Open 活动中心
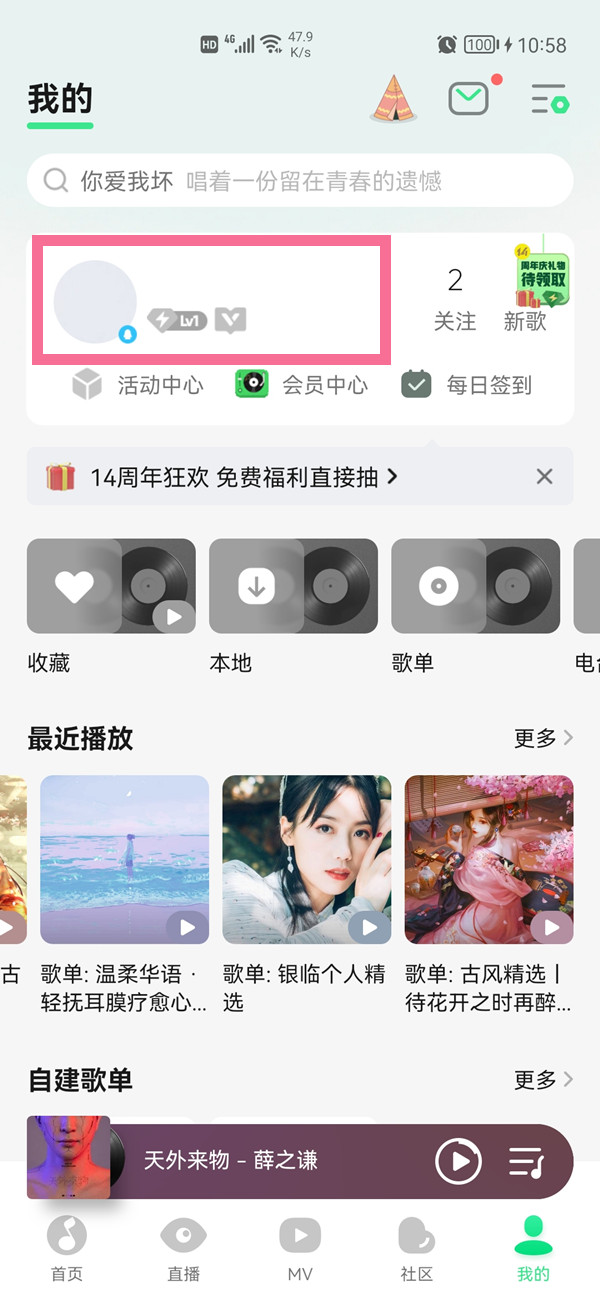 tap(138, 385)
